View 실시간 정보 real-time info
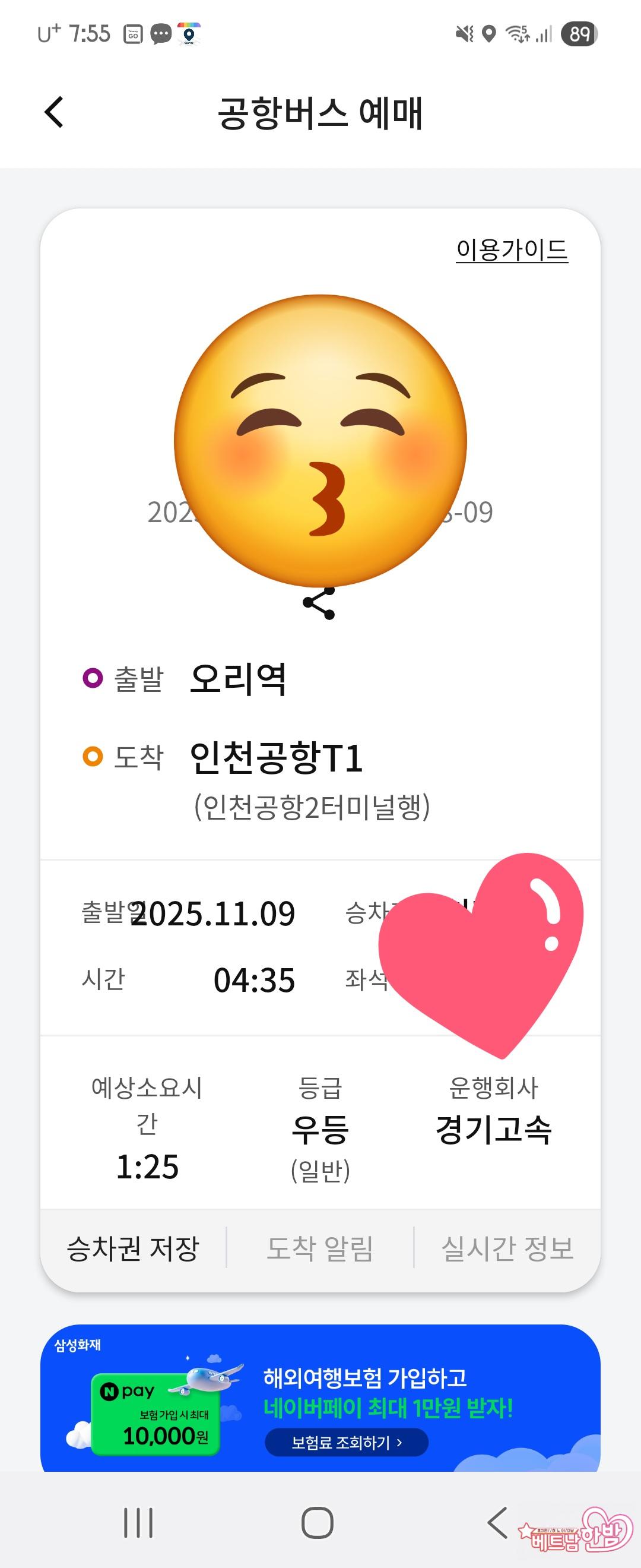641x1568 pixels. click(x=507, y=1248)
